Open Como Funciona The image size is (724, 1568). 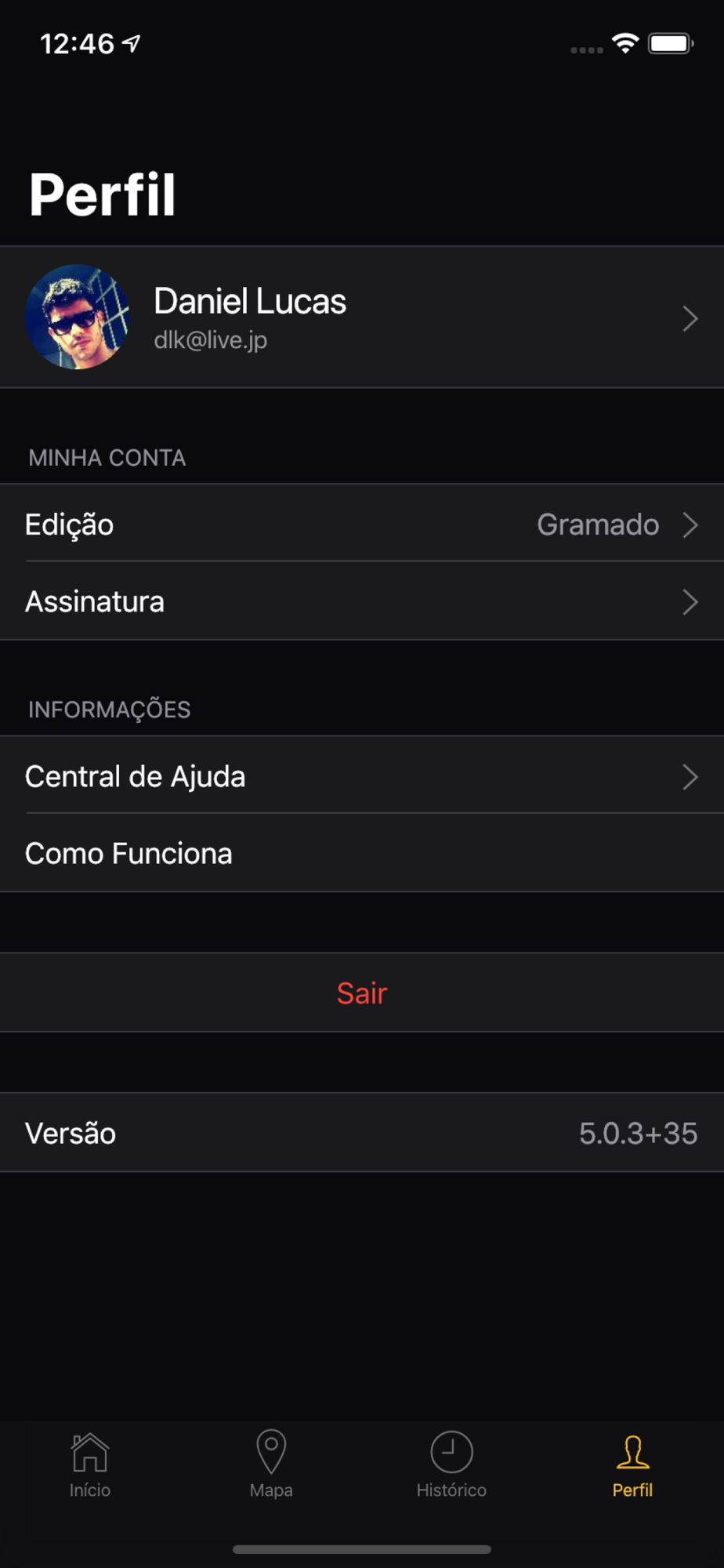coord(360,853)
